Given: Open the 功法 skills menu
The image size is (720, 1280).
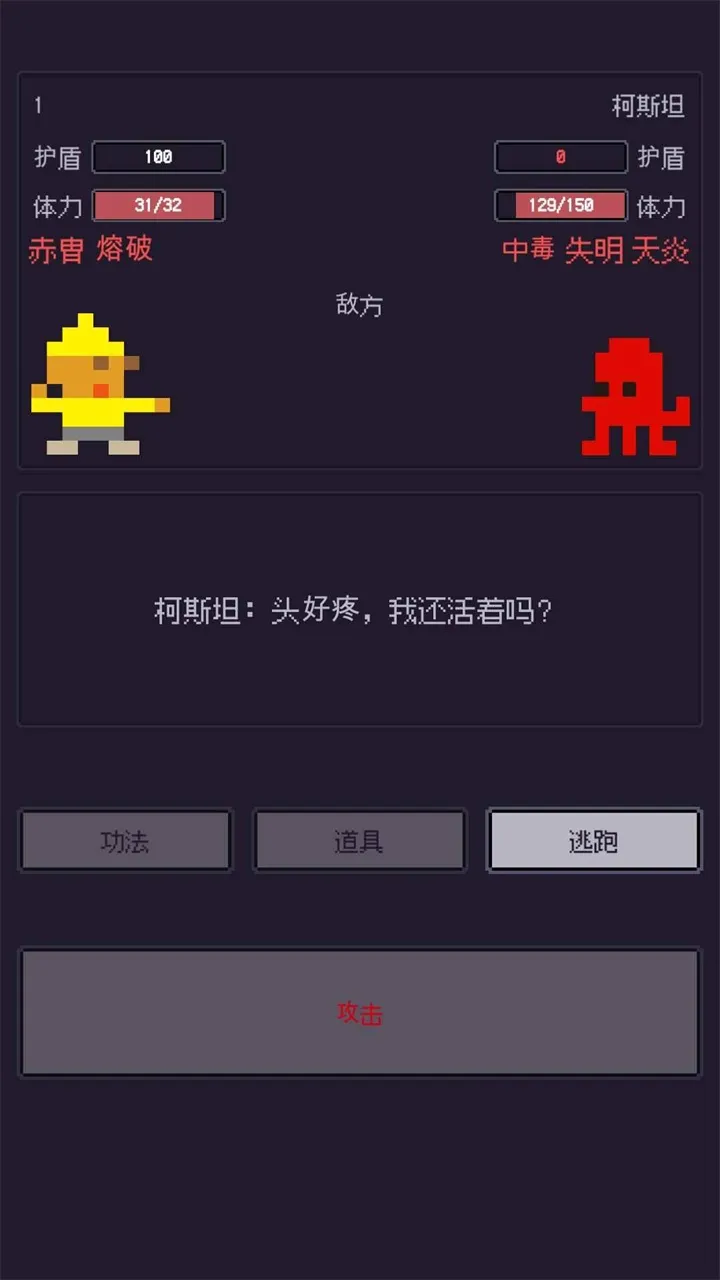Looking at the screenshot, I should pyautogui.click(x=125, y=841).
